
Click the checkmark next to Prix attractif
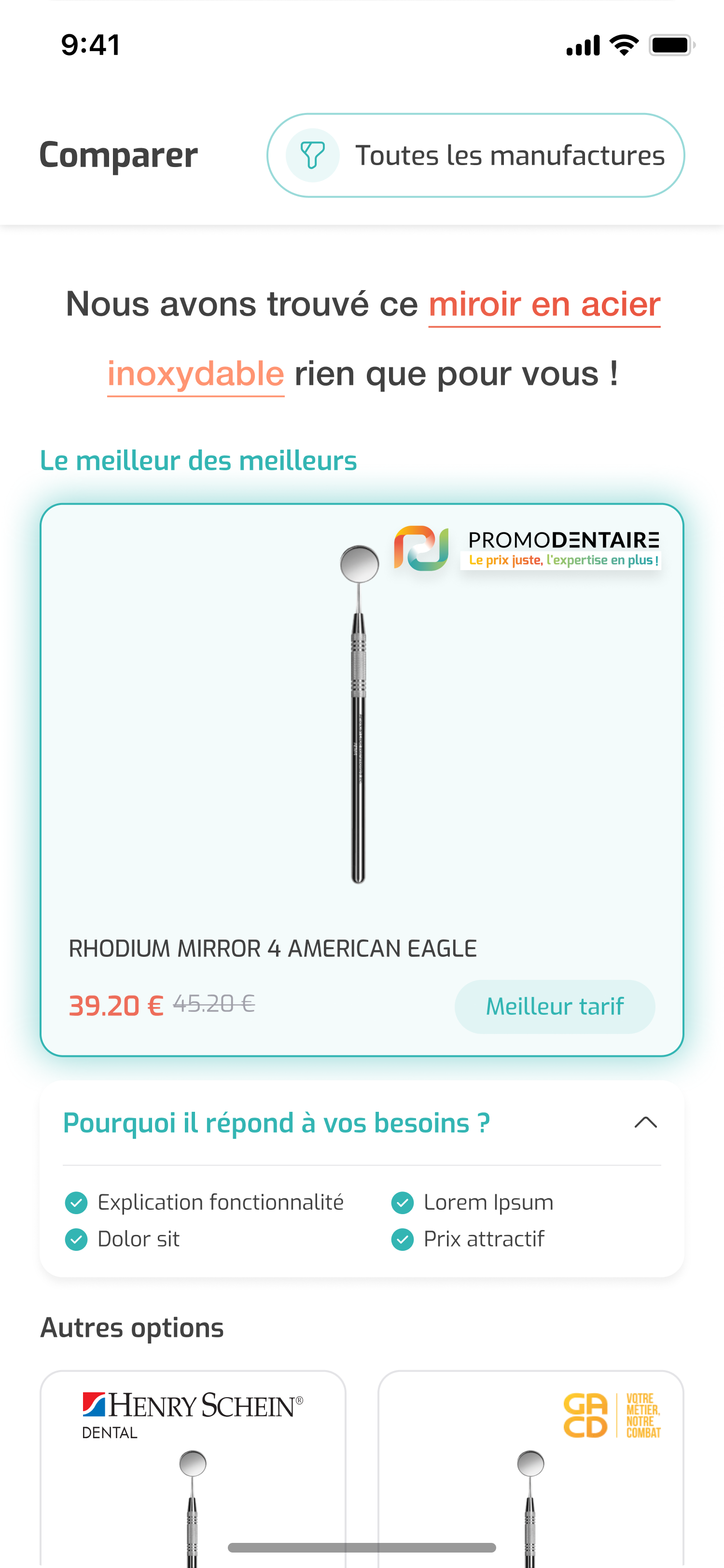coord(402,1239)
